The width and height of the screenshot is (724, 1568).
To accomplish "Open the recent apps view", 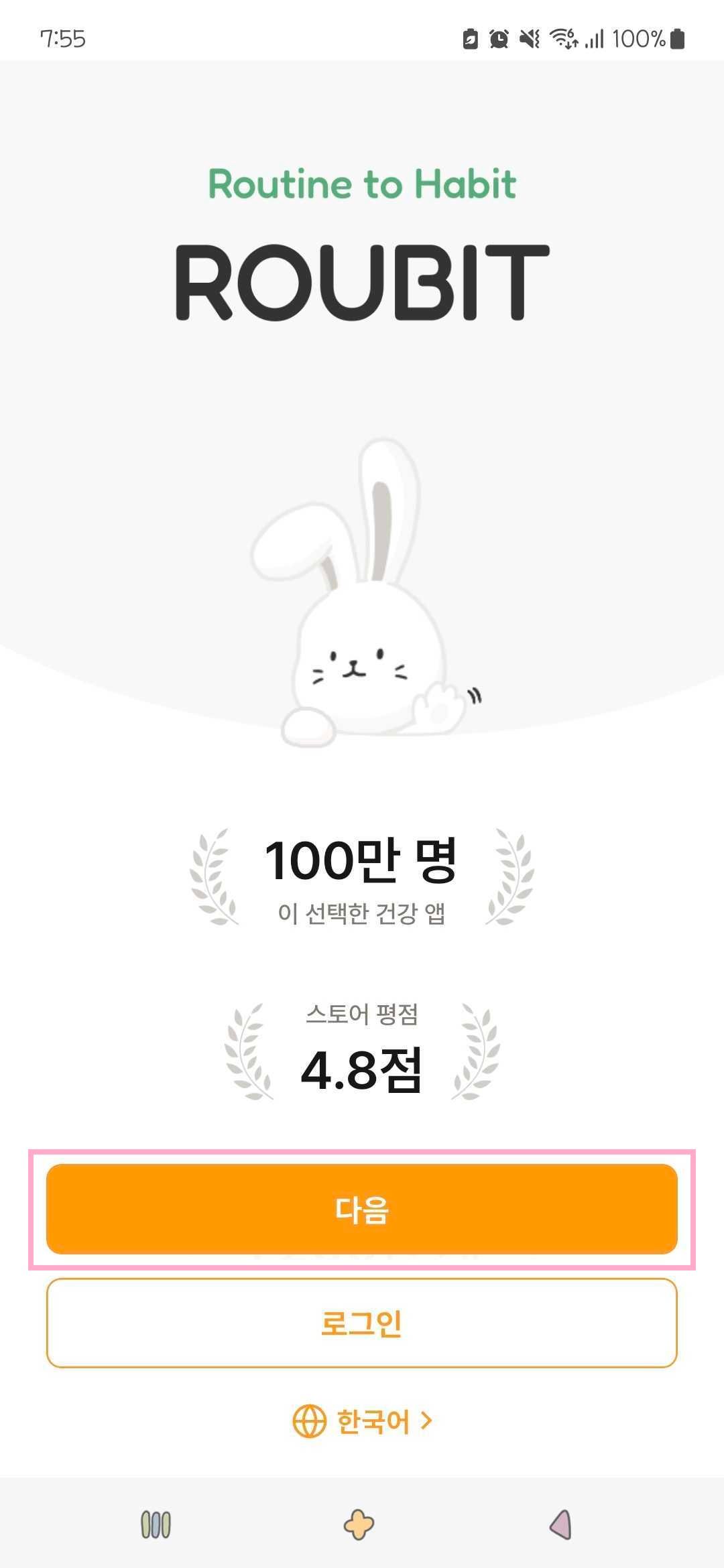I will click(x=156, y=1524).
